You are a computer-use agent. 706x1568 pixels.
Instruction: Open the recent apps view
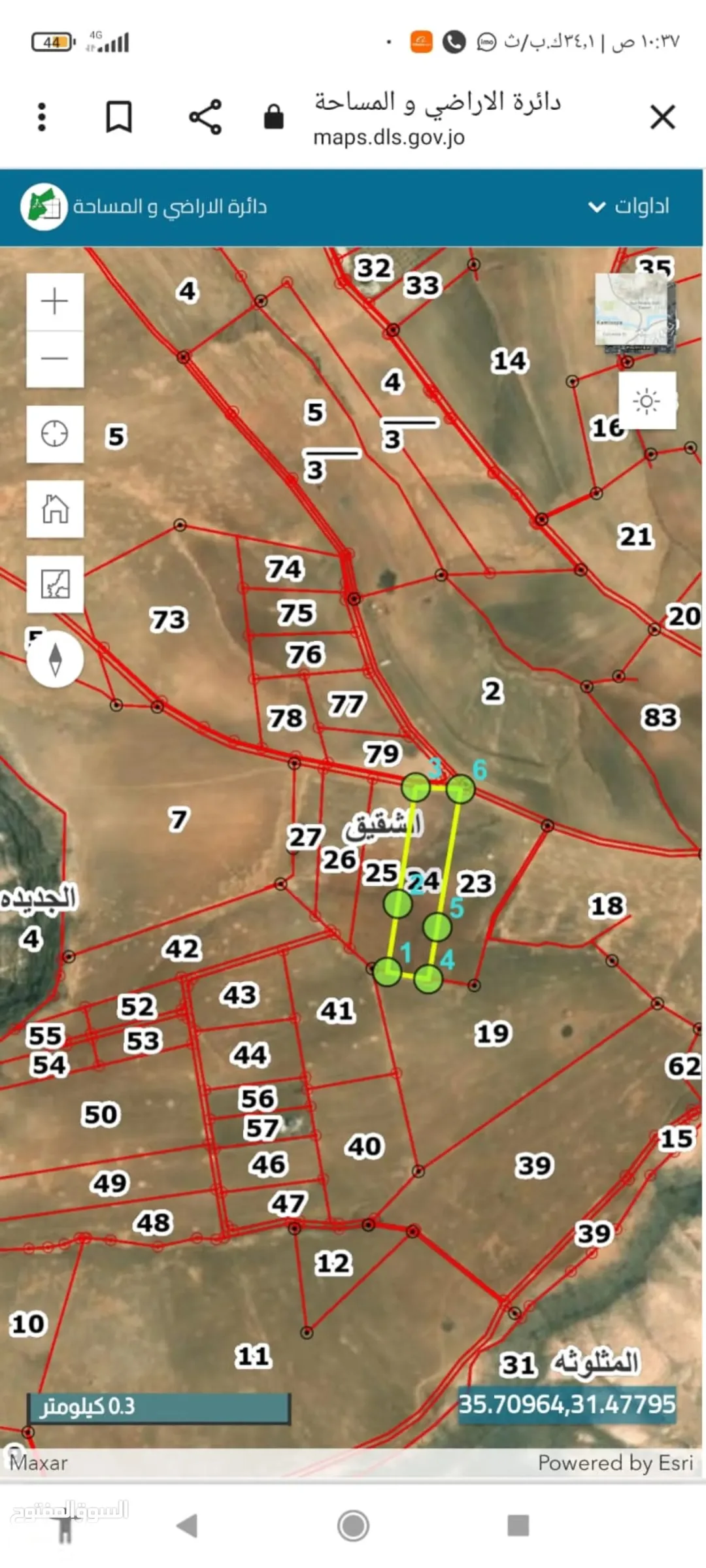pos(518,1526)
